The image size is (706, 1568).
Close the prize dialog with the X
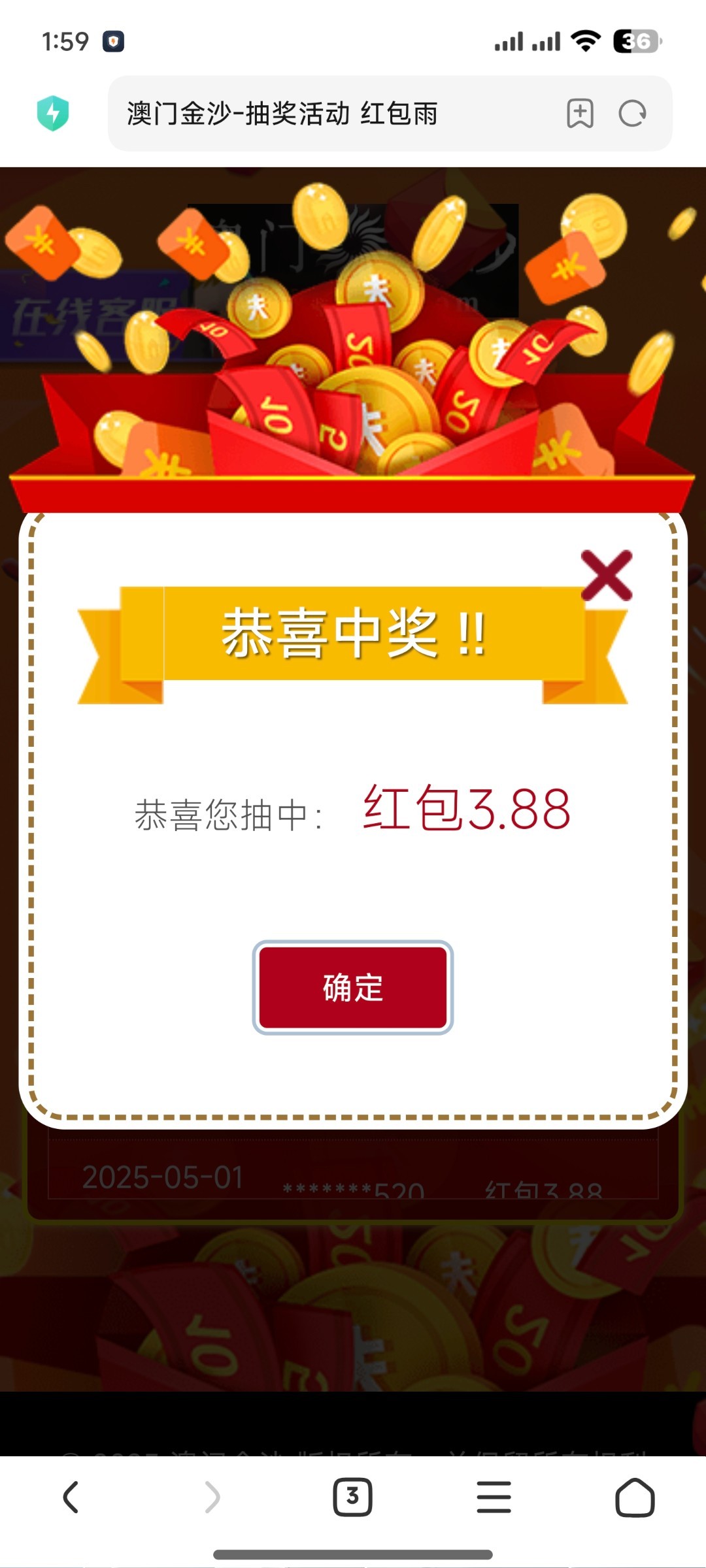tap(607, 576)
